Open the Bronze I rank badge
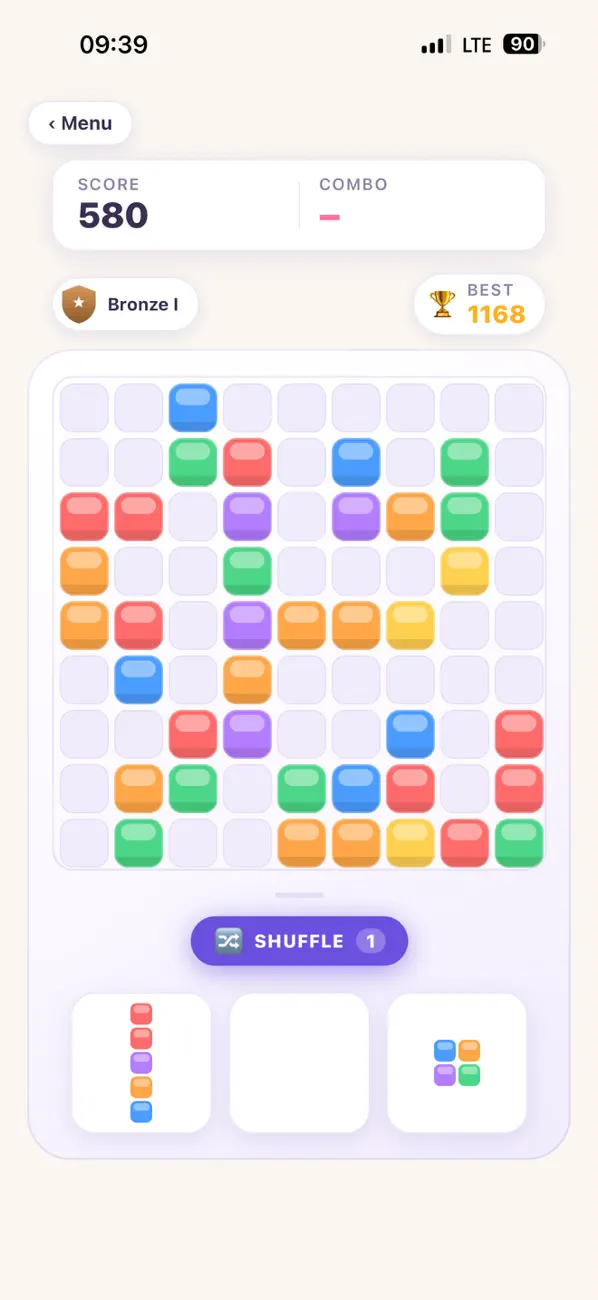This screenshot has width=598, height=1300. coord(125,304)
